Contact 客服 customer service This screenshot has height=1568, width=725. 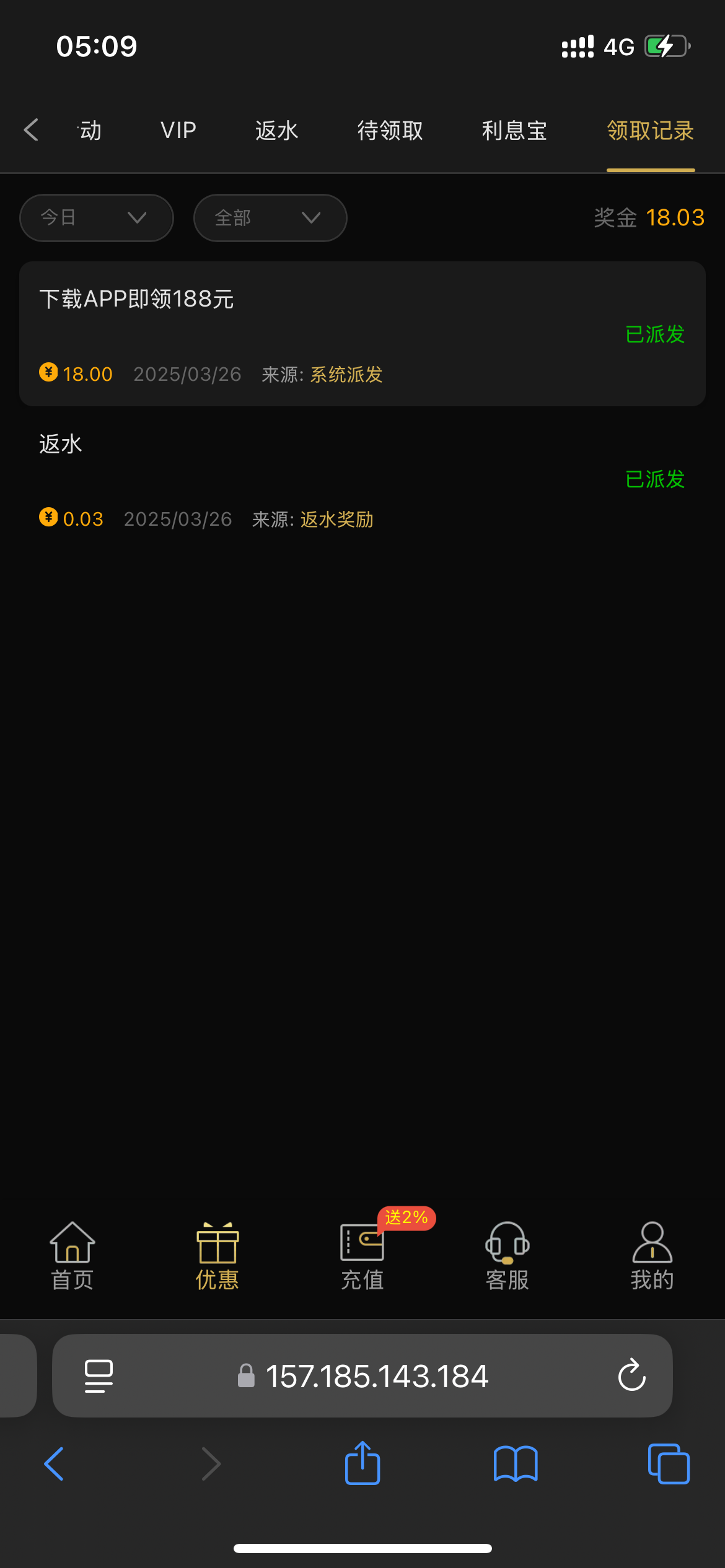coord(507,1256)
